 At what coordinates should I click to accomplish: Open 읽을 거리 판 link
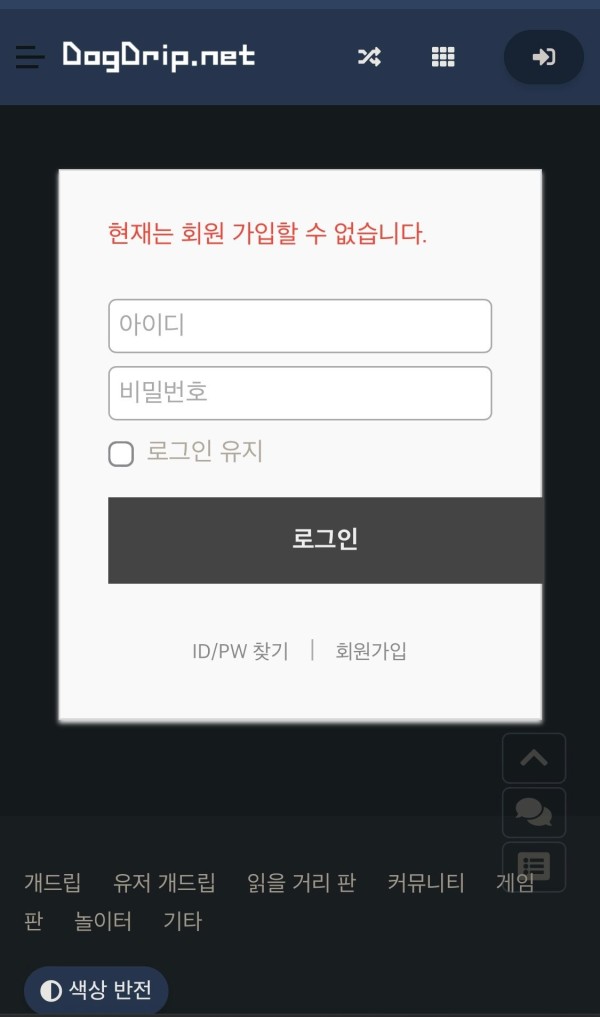pos(301,883)
